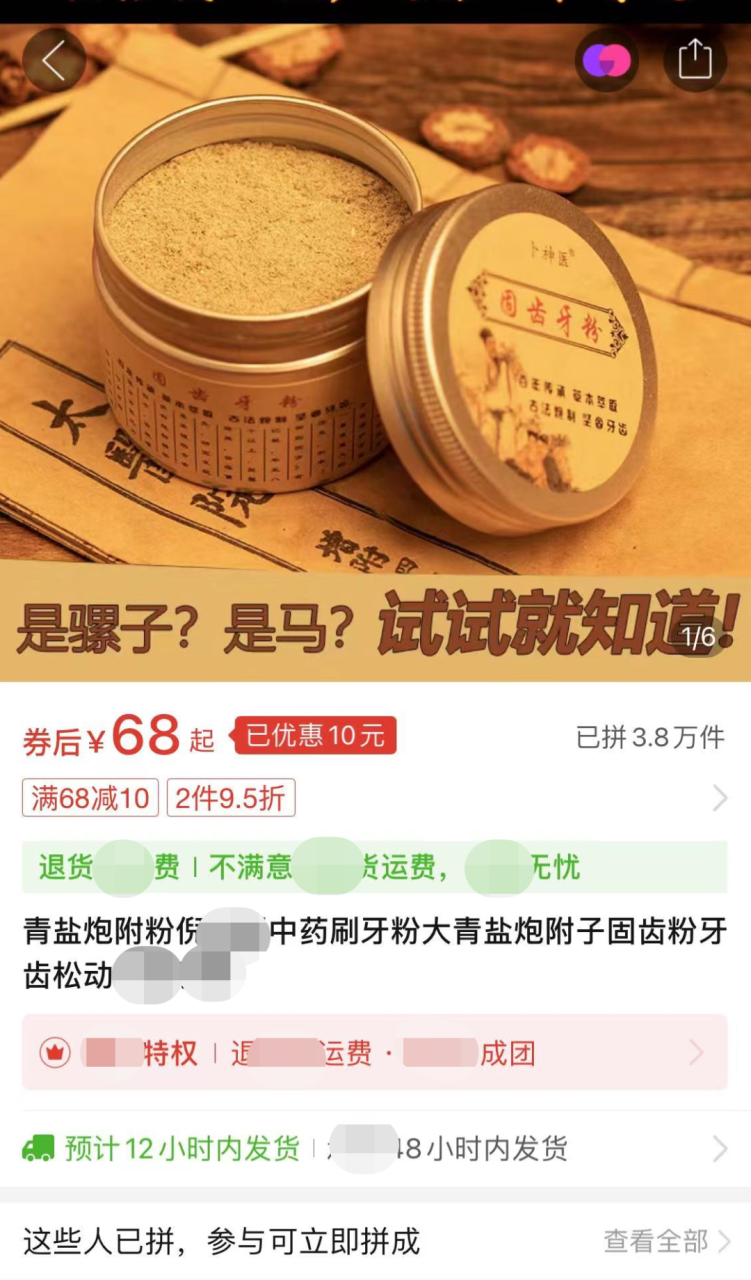Screen dimensions: 751x1280
Task: Expand the coupon row via its right chevron
Action: coord(718,796)
